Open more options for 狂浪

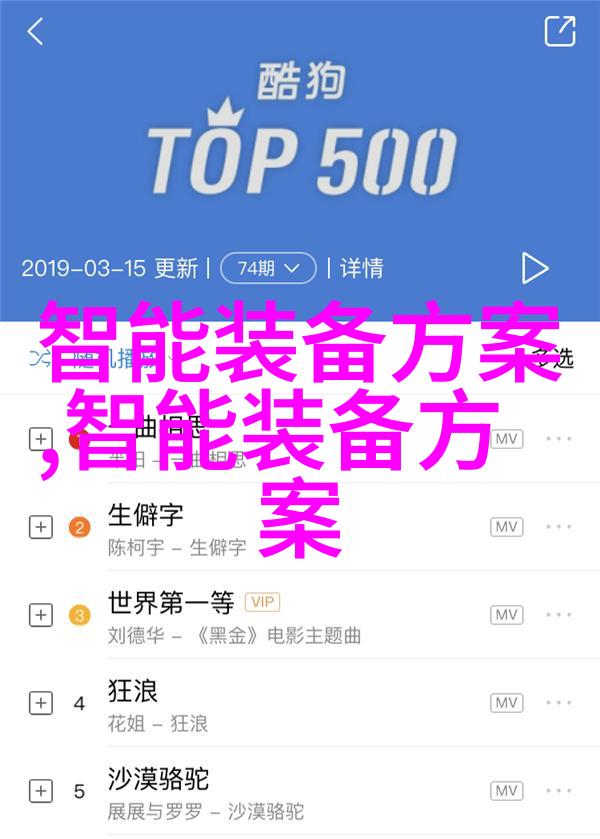(559, 702)
